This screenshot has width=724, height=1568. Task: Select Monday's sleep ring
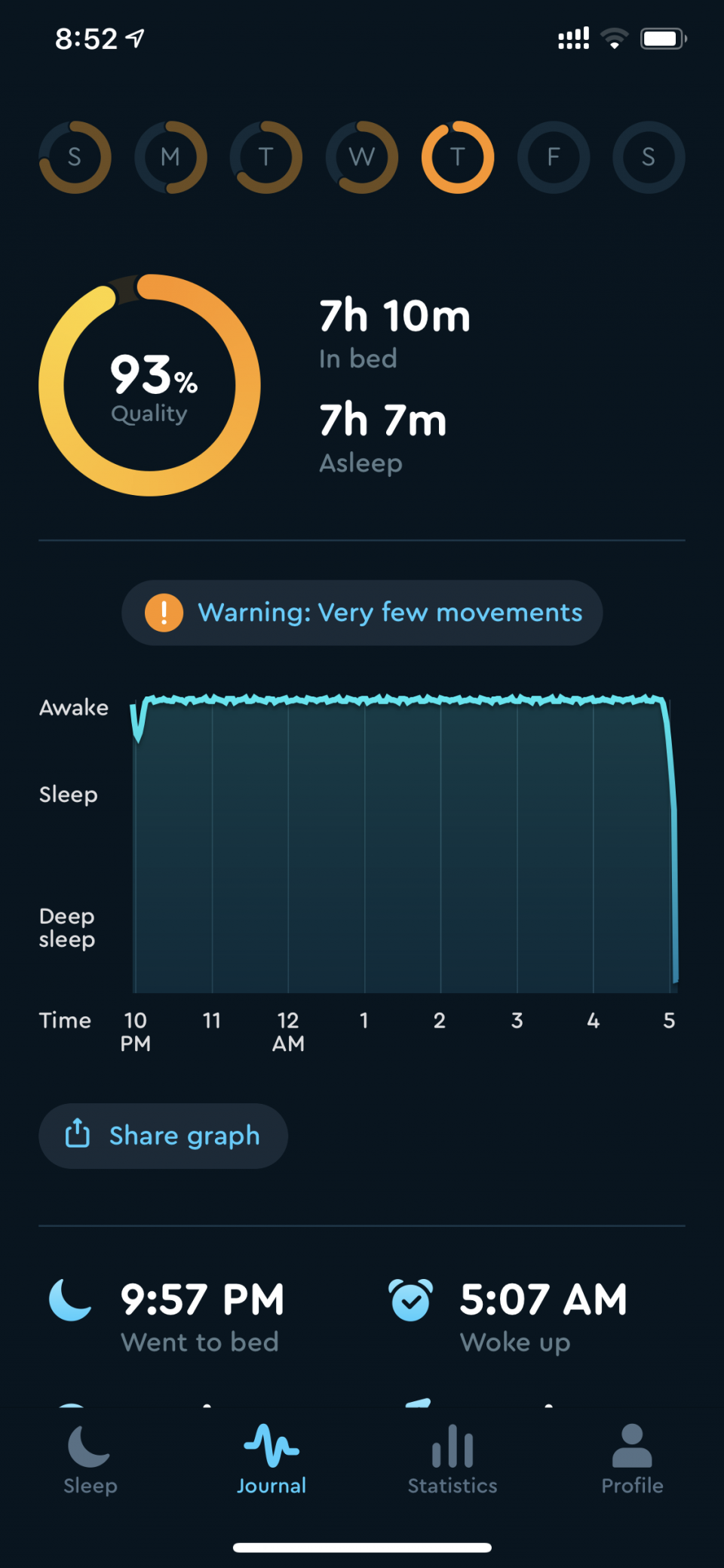point(170,157)
